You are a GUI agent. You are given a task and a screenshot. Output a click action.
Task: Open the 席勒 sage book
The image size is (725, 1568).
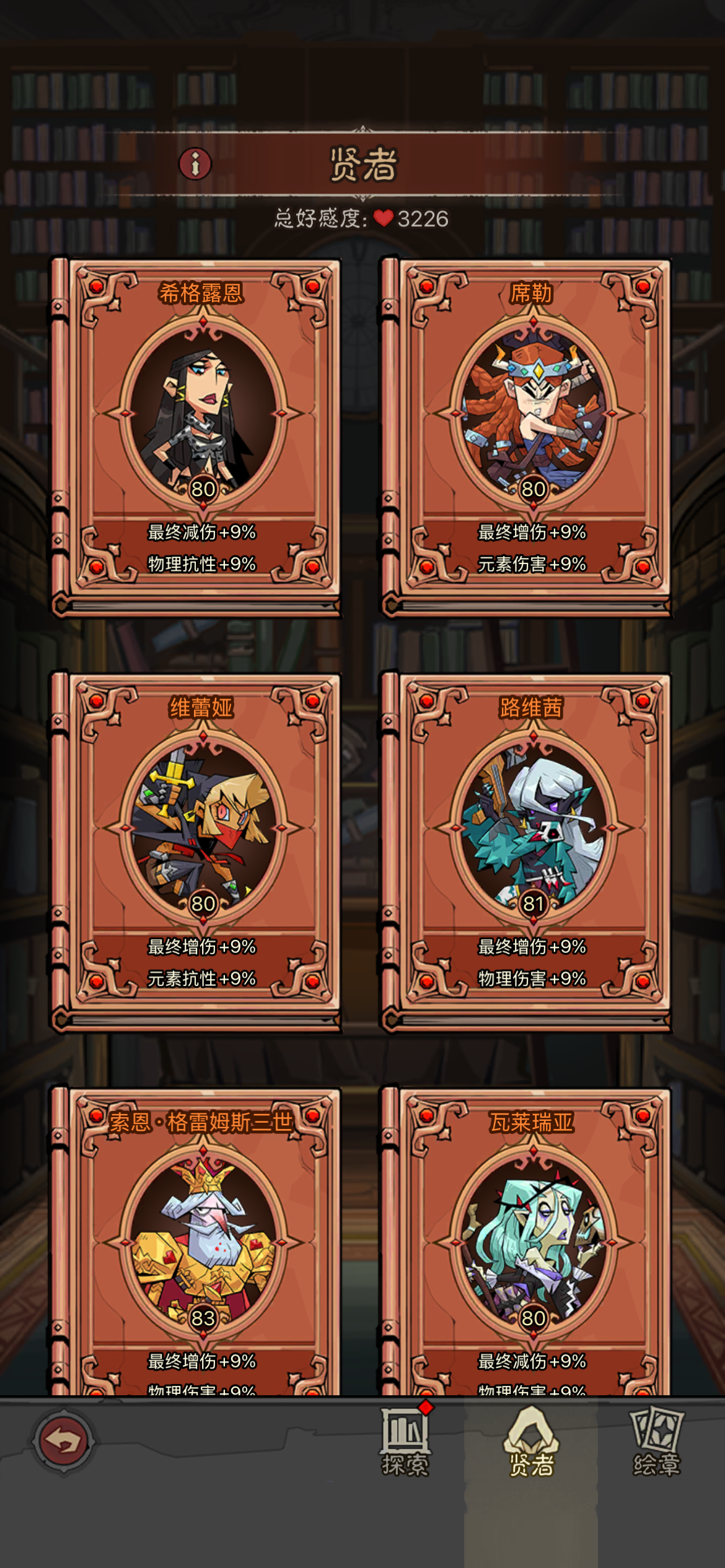(x=526, y=438)
